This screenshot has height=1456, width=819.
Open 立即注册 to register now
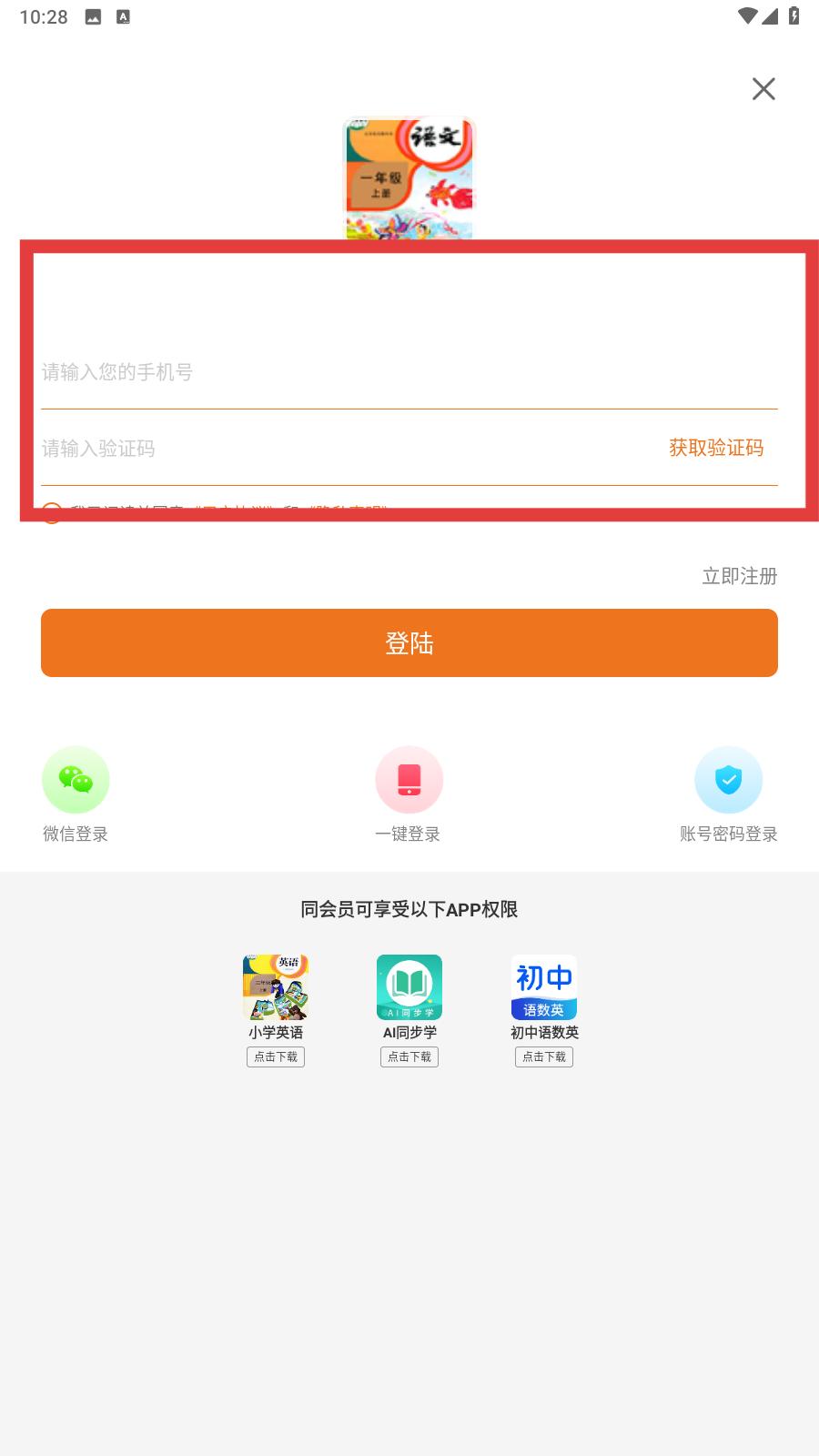[x=739, y=576]
